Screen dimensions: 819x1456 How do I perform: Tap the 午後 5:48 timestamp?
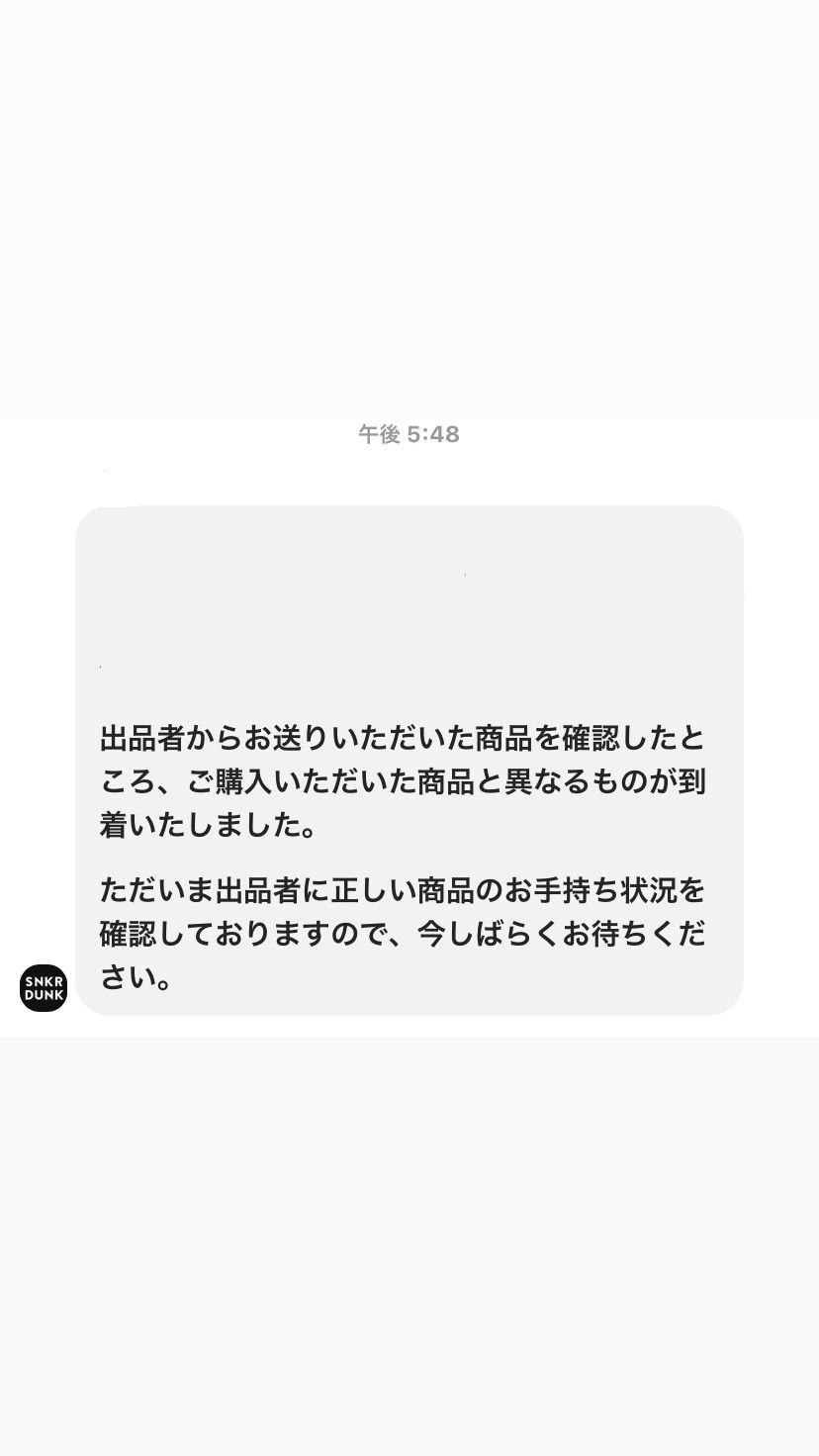[409, 434]
